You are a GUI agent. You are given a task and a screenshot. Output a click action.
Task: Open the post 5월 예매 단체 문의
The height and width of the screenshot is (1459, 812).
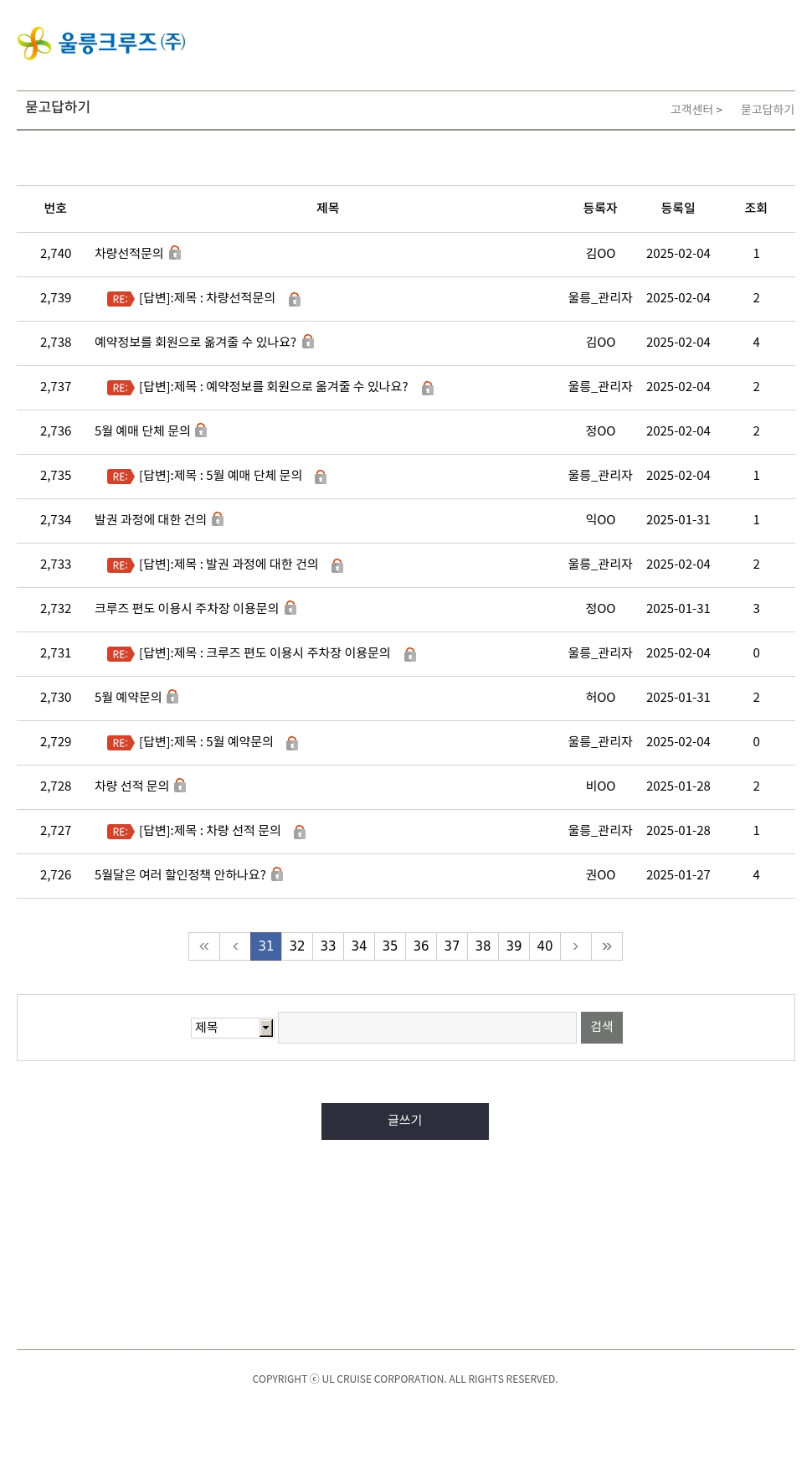(142, 430)
